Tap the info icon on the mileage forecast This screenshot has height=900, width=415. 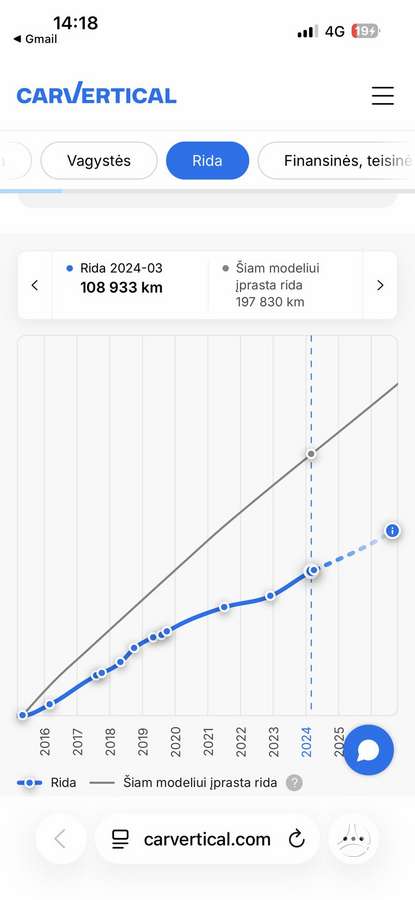[x=393, y=531]
